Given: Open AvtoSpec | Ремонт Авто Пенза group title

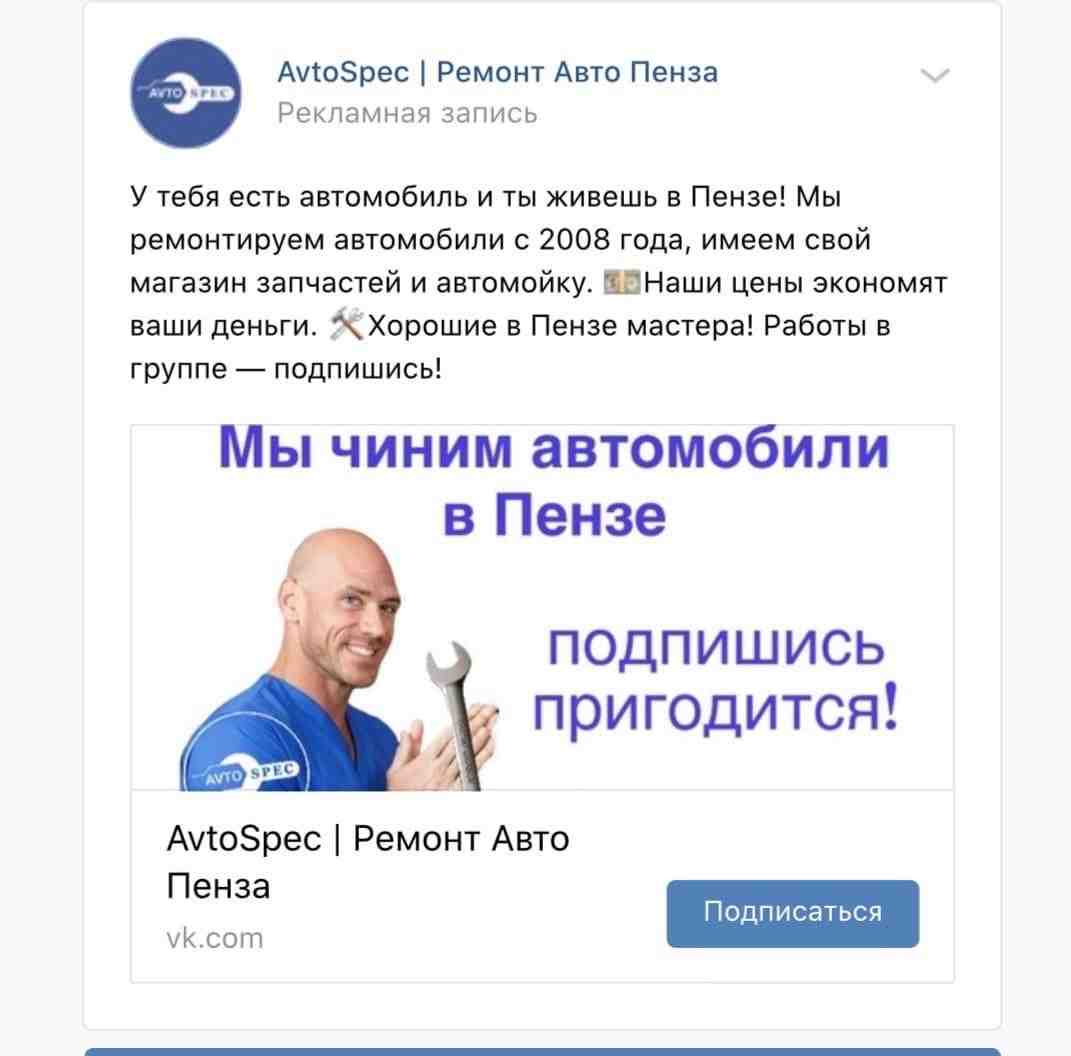Looking at the screenshot, I should pos(497,73).
